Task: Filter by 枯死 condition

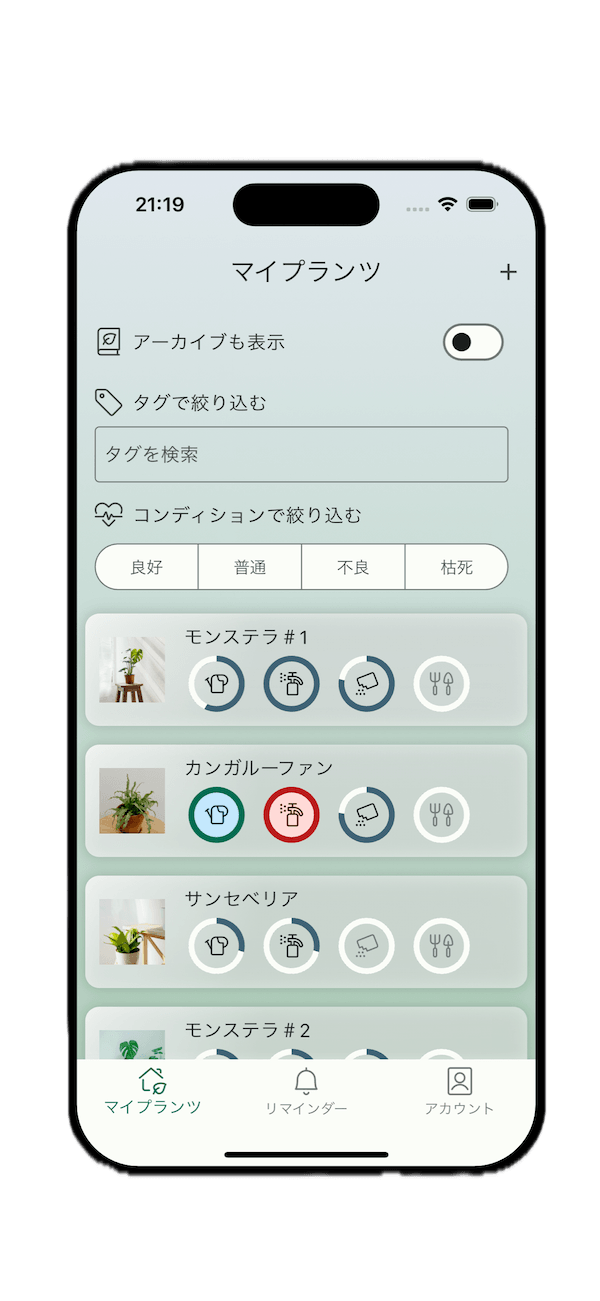Action: coord(456,567)
